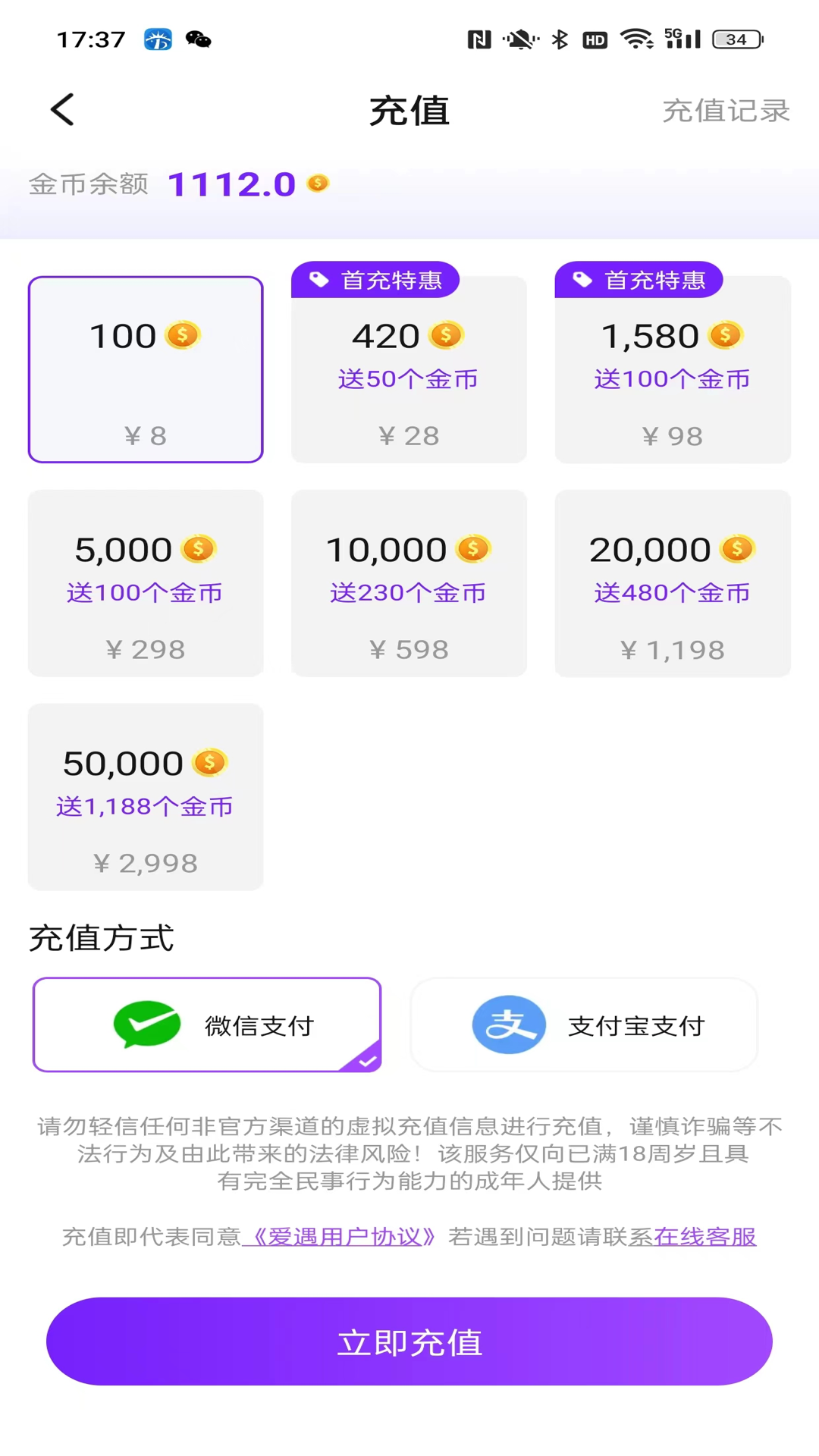Click the Alipay blue icon

pos(508,1025)
